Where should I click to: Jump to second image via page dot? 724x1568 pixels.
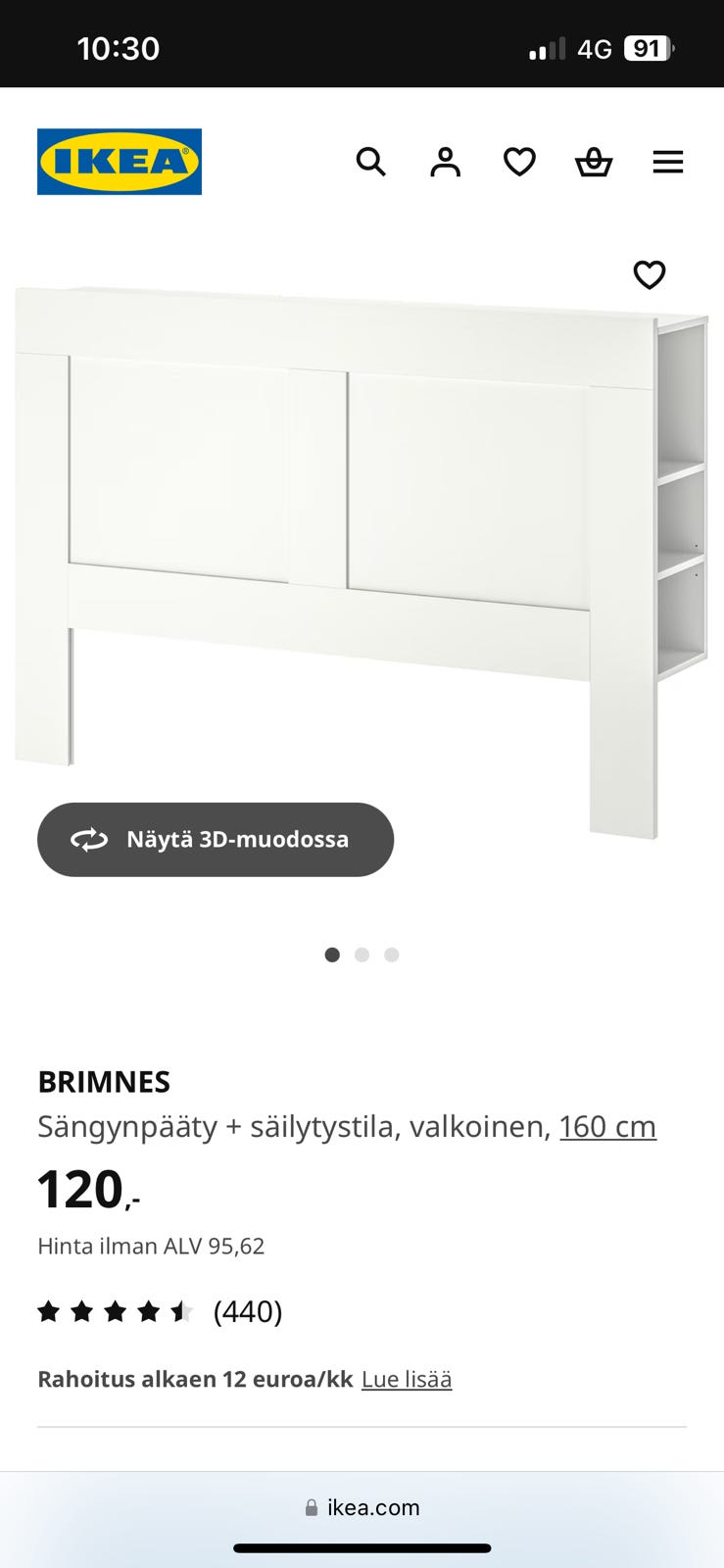[x=362, y=955]
